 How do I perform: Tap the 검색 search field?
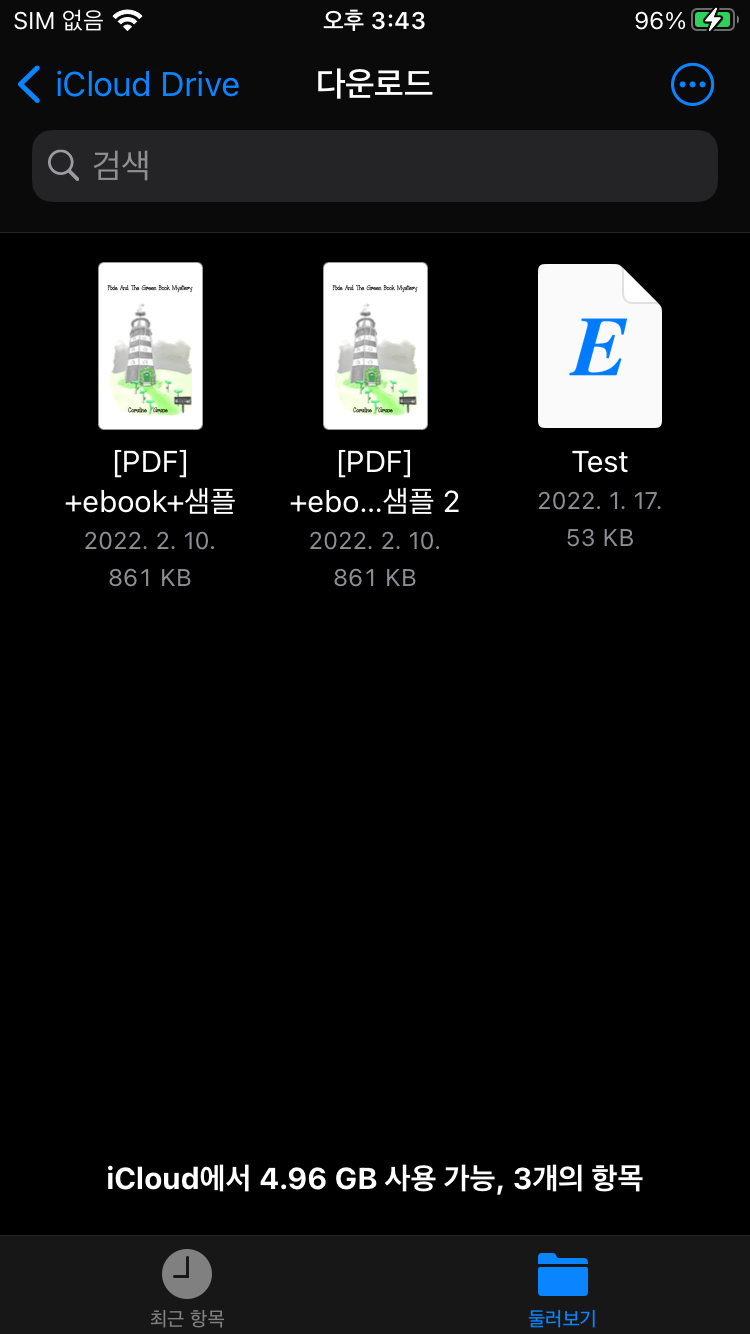click(375, 166)
